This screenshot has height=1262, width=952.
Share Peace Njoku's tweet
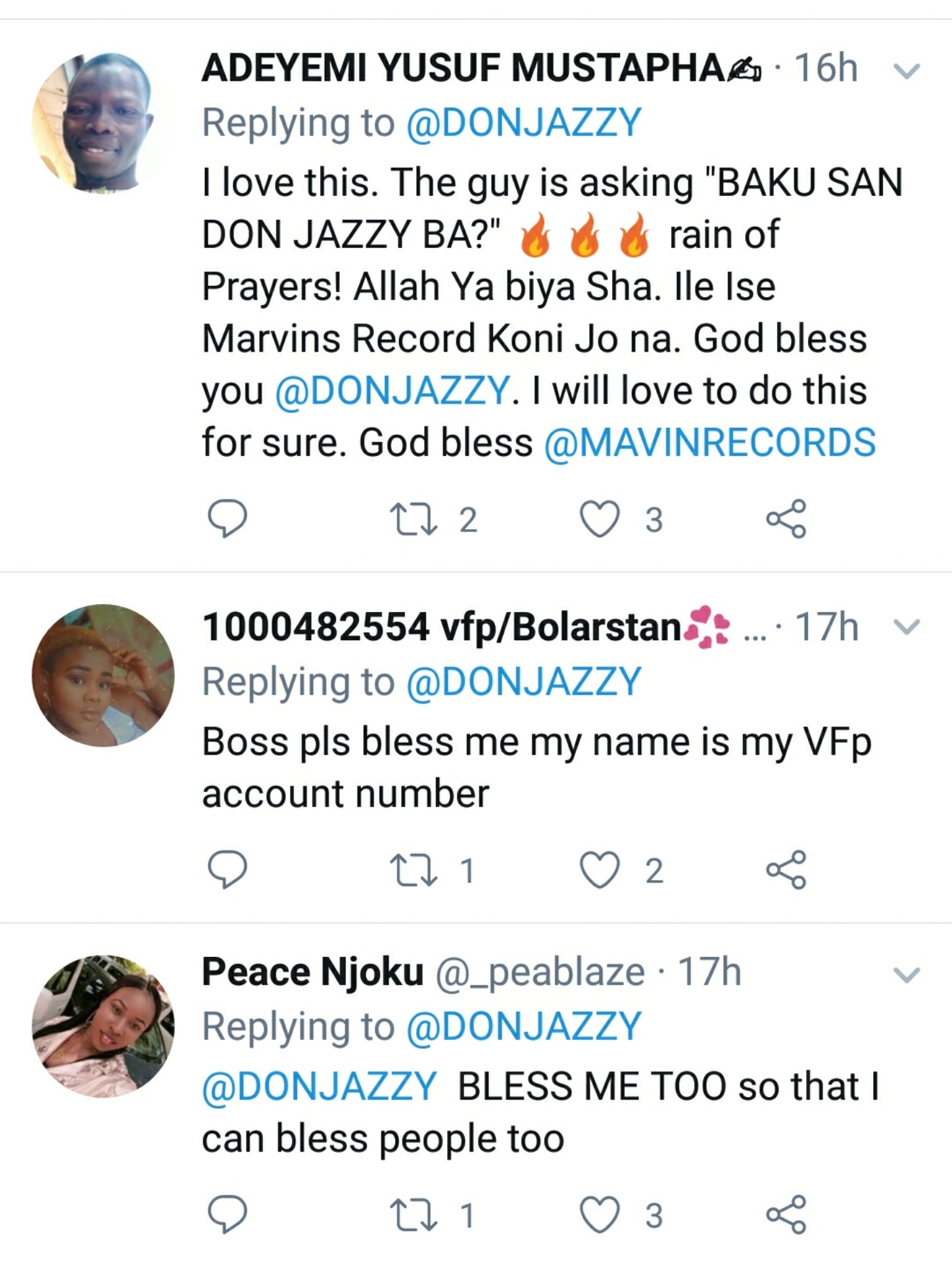click(x=786, y=1214)
